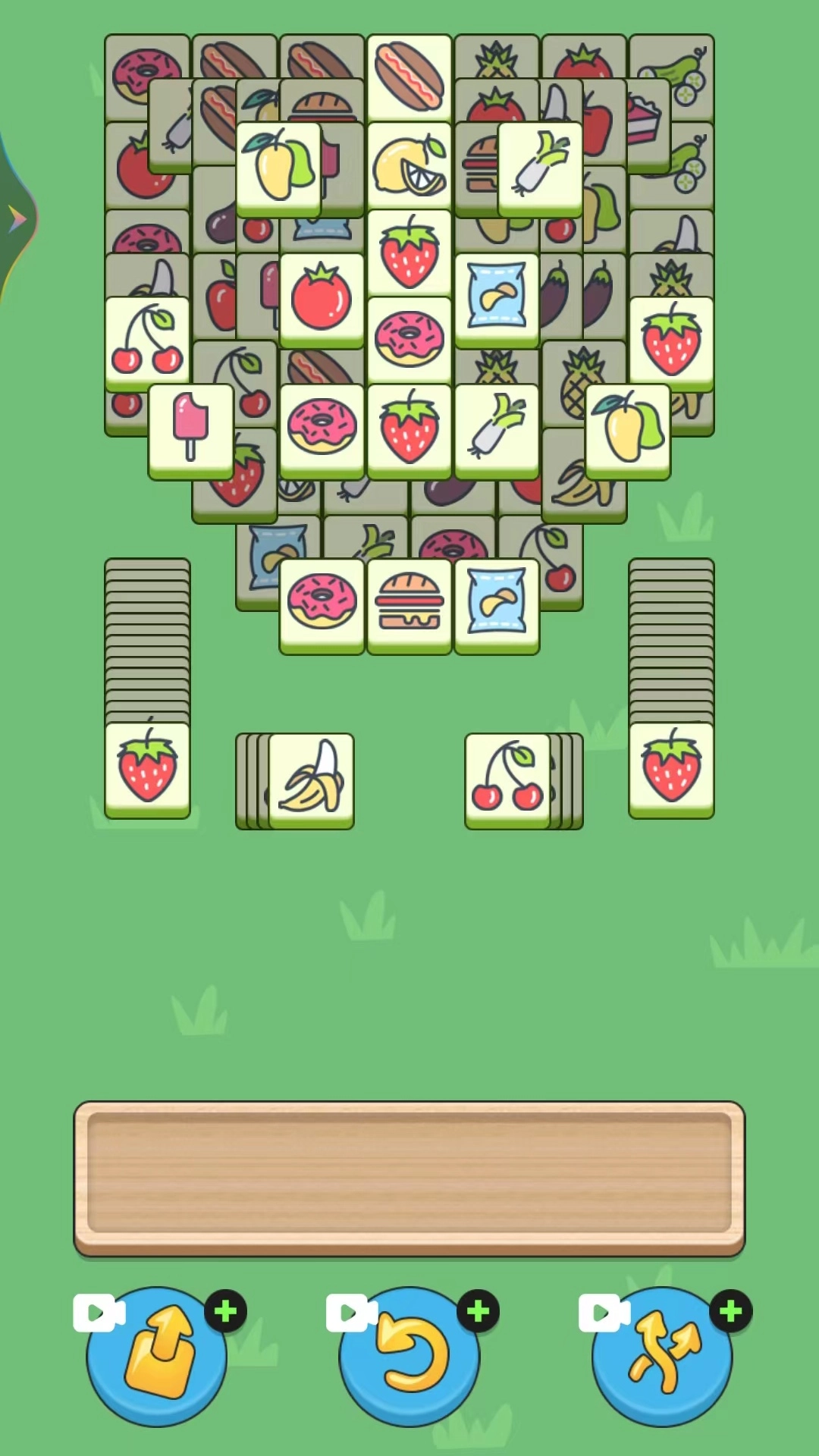Select the banana tile
Screen dimensions: 819x1456
312,777
